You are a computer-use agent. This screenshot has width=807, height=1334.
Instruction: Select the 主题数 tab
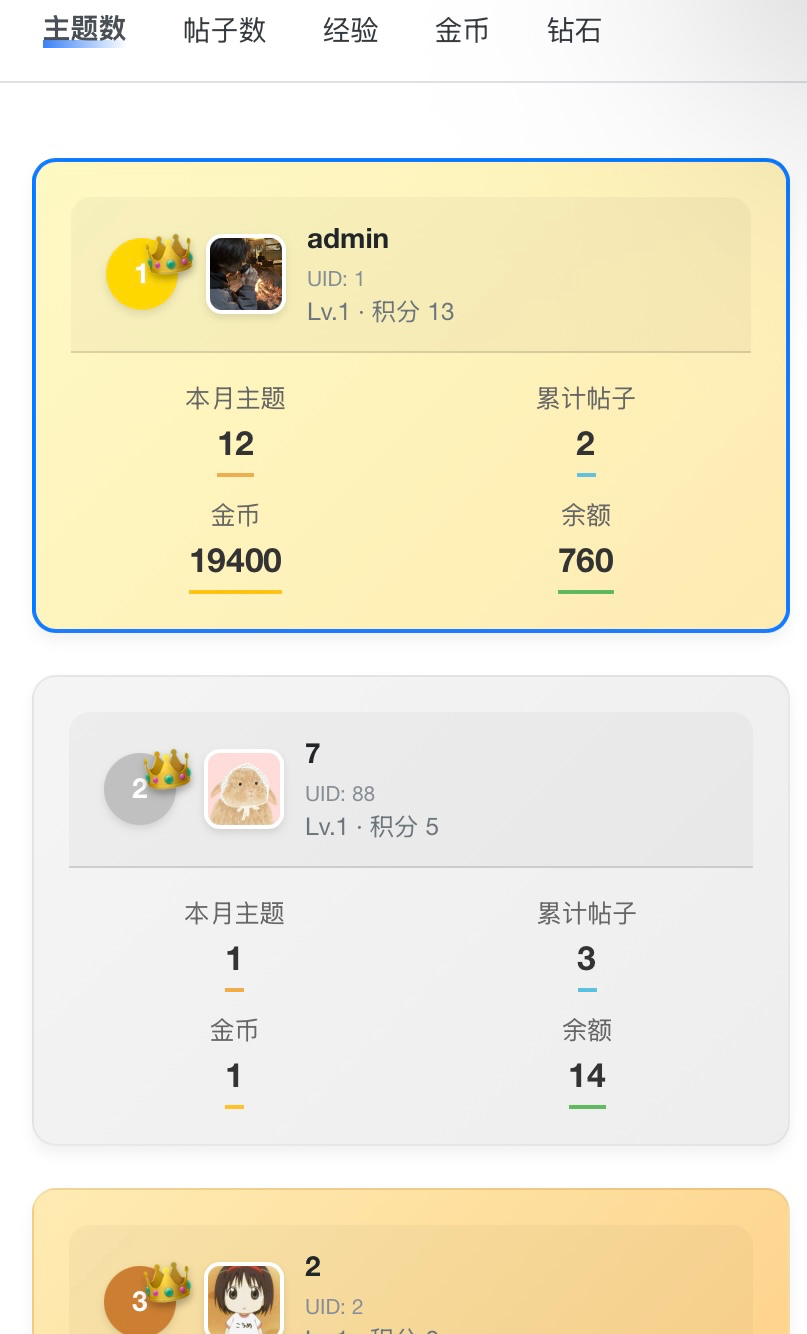click(x=84, y=30)
